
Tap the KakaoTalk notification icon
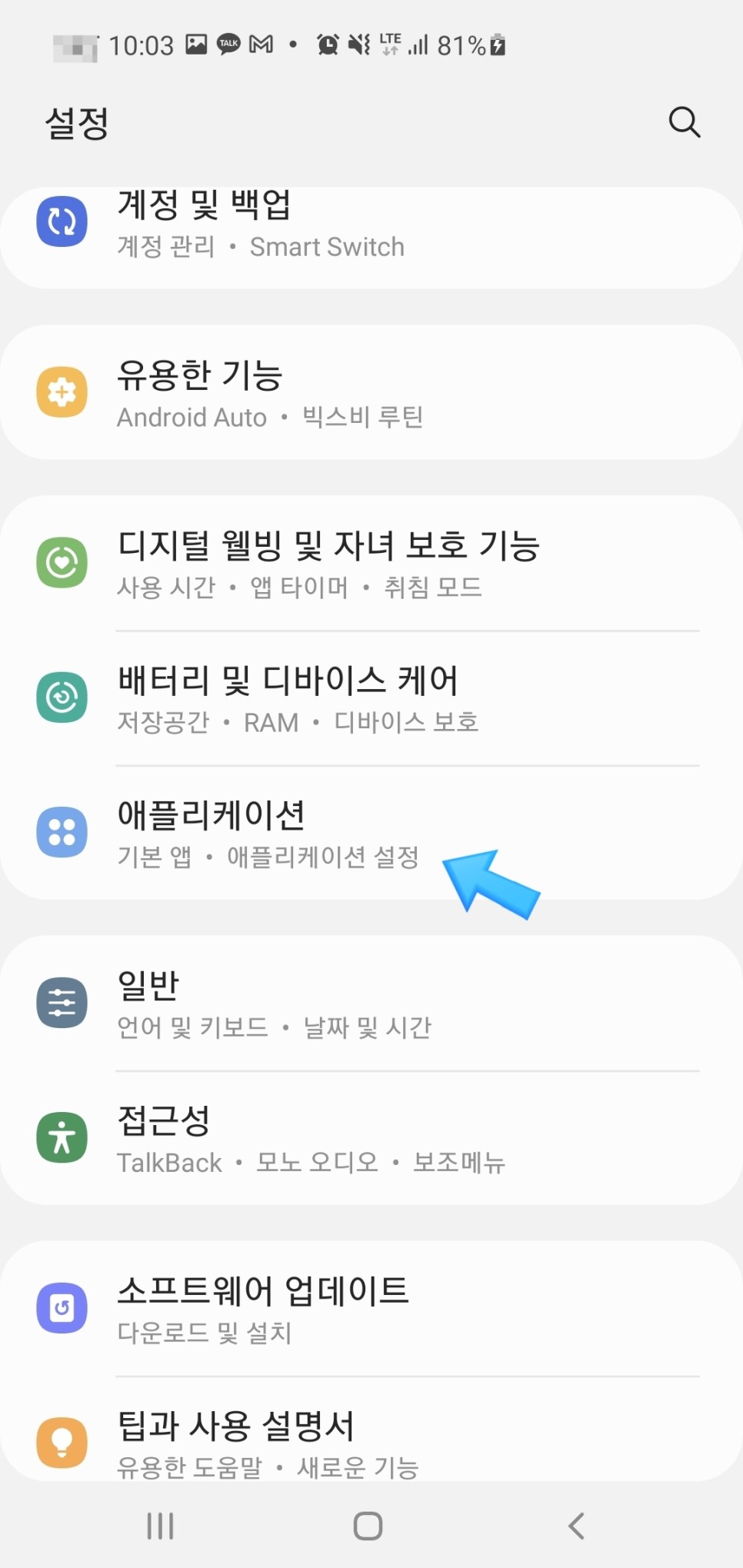(228, 44)
